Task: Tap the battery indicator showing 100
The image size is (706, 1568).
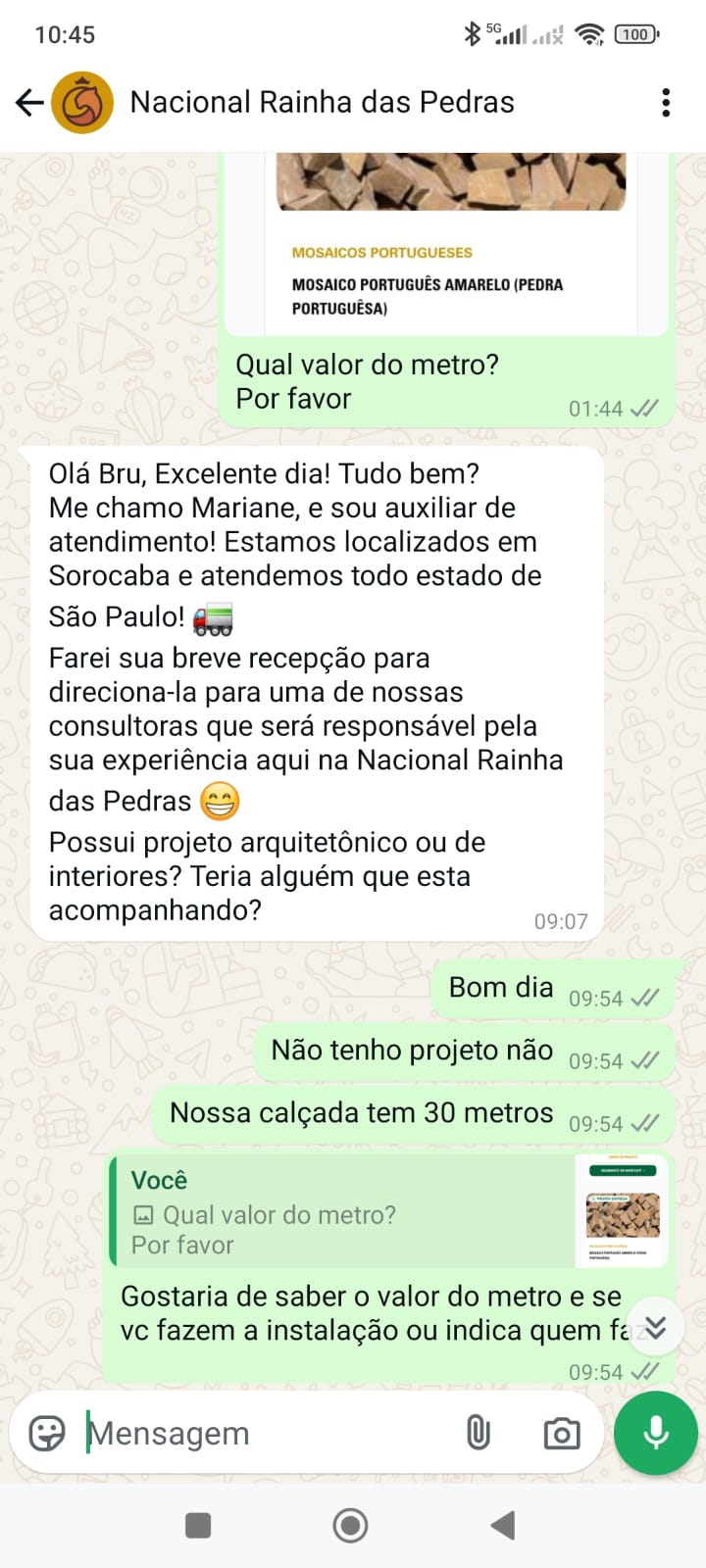Action: click(635, 33)
